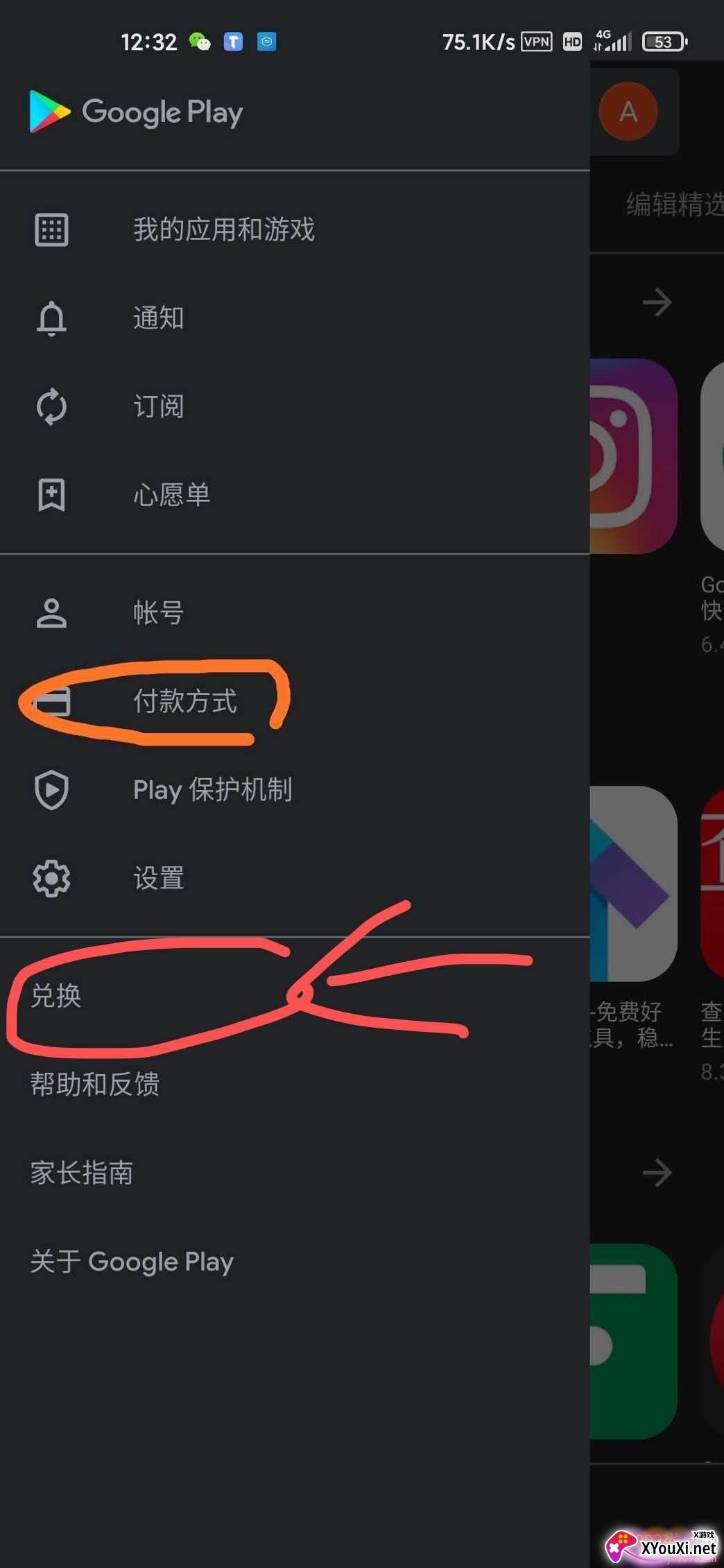Open 帐号 account page
Viewport: 724px width, 1568px height.
coord(158,613)
